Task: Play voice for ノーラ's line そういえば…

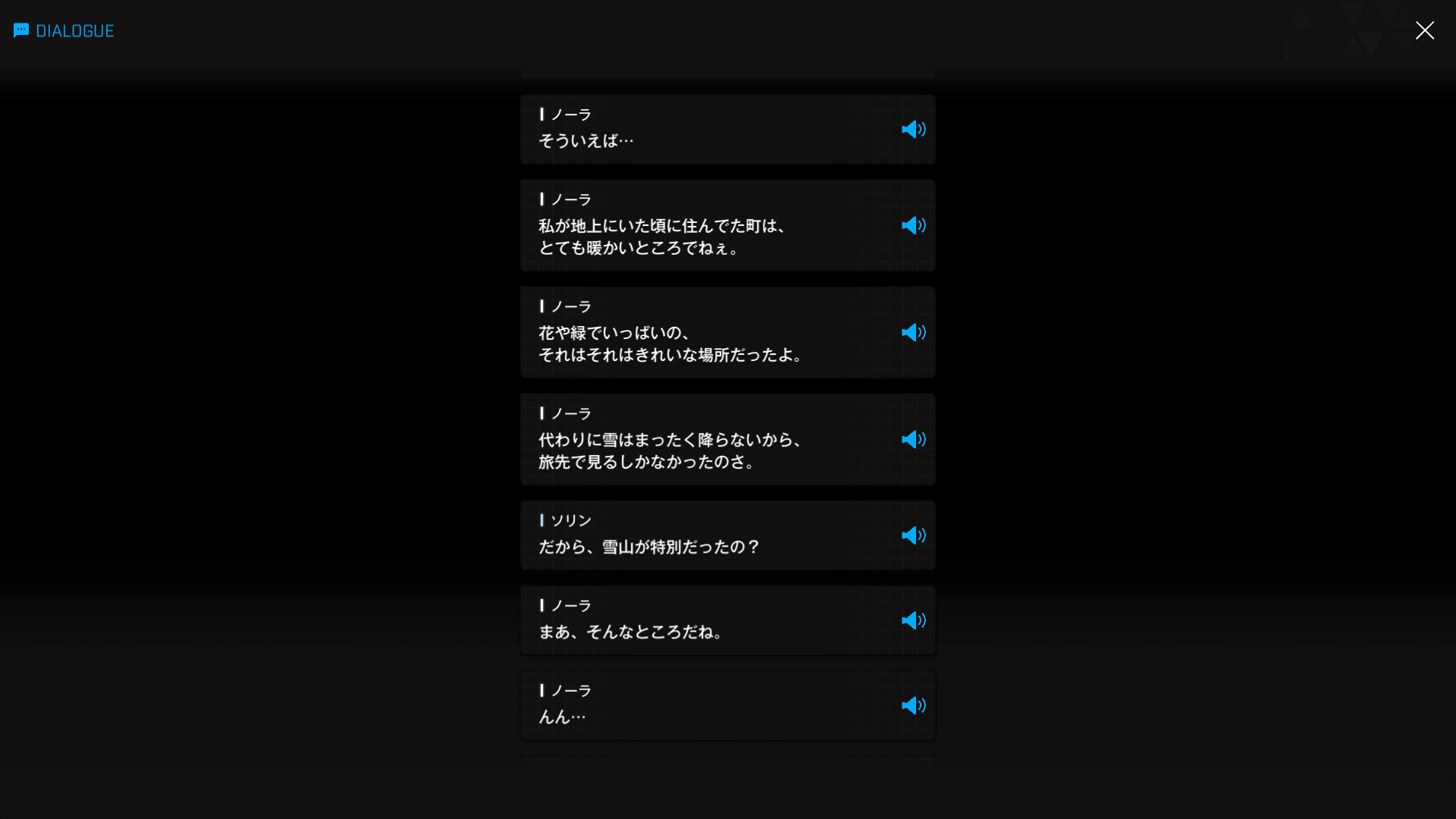Action: [x=913, y=130]
